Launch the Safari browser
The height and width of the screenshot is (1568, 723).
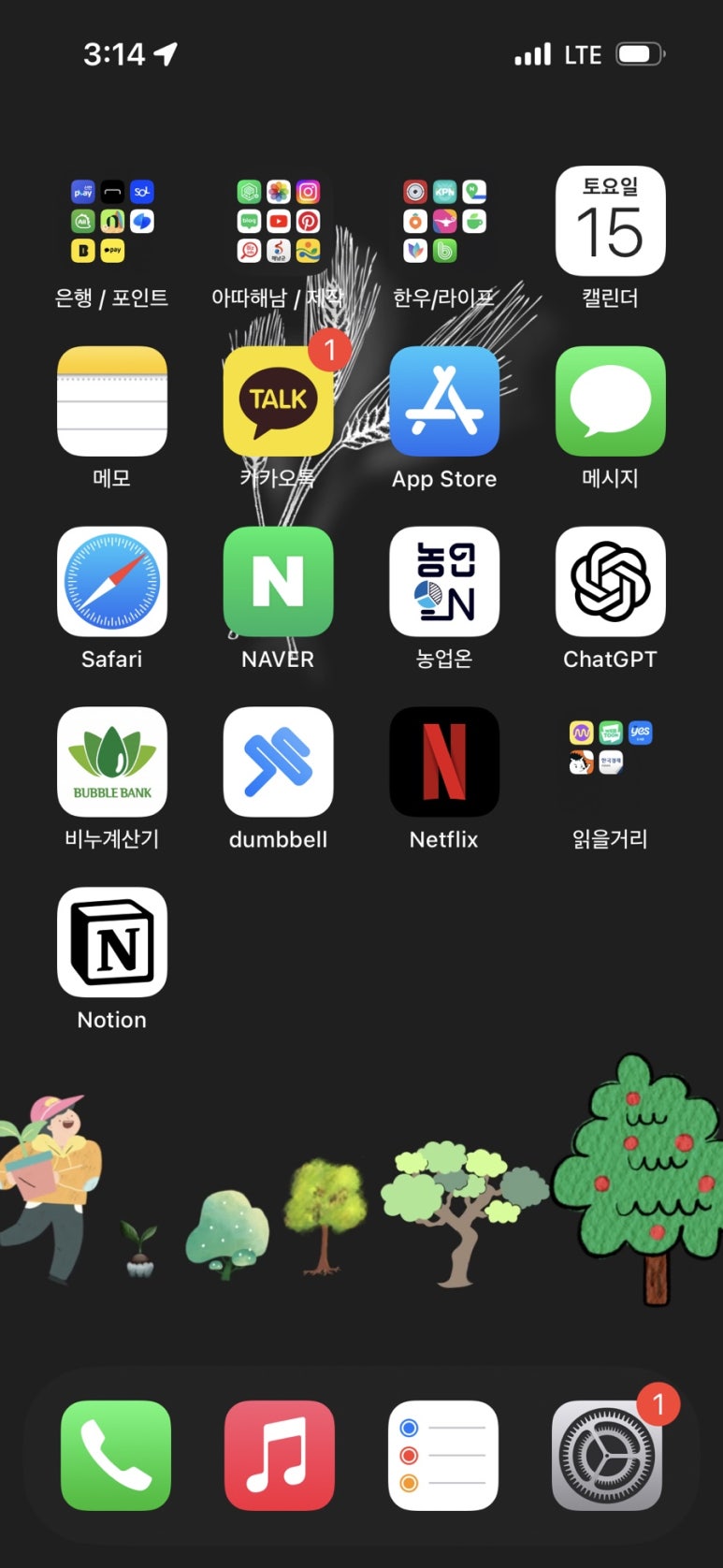pos(112,582)
